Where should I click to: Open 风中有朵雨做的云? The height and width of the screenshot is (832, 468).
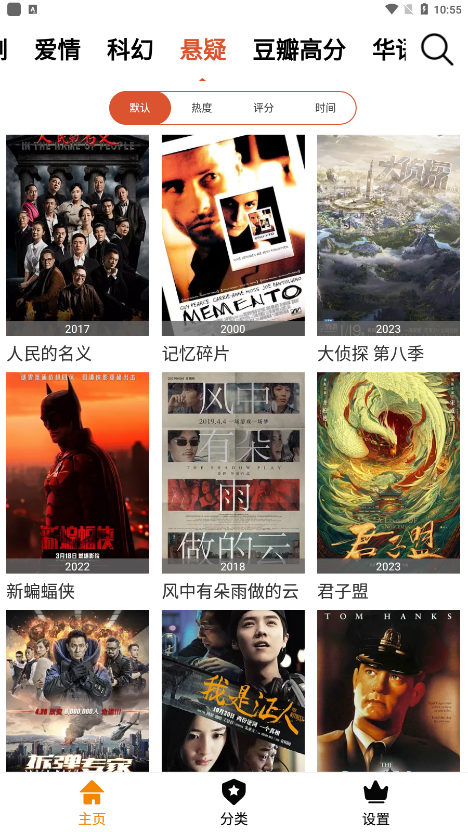(233, 473)
